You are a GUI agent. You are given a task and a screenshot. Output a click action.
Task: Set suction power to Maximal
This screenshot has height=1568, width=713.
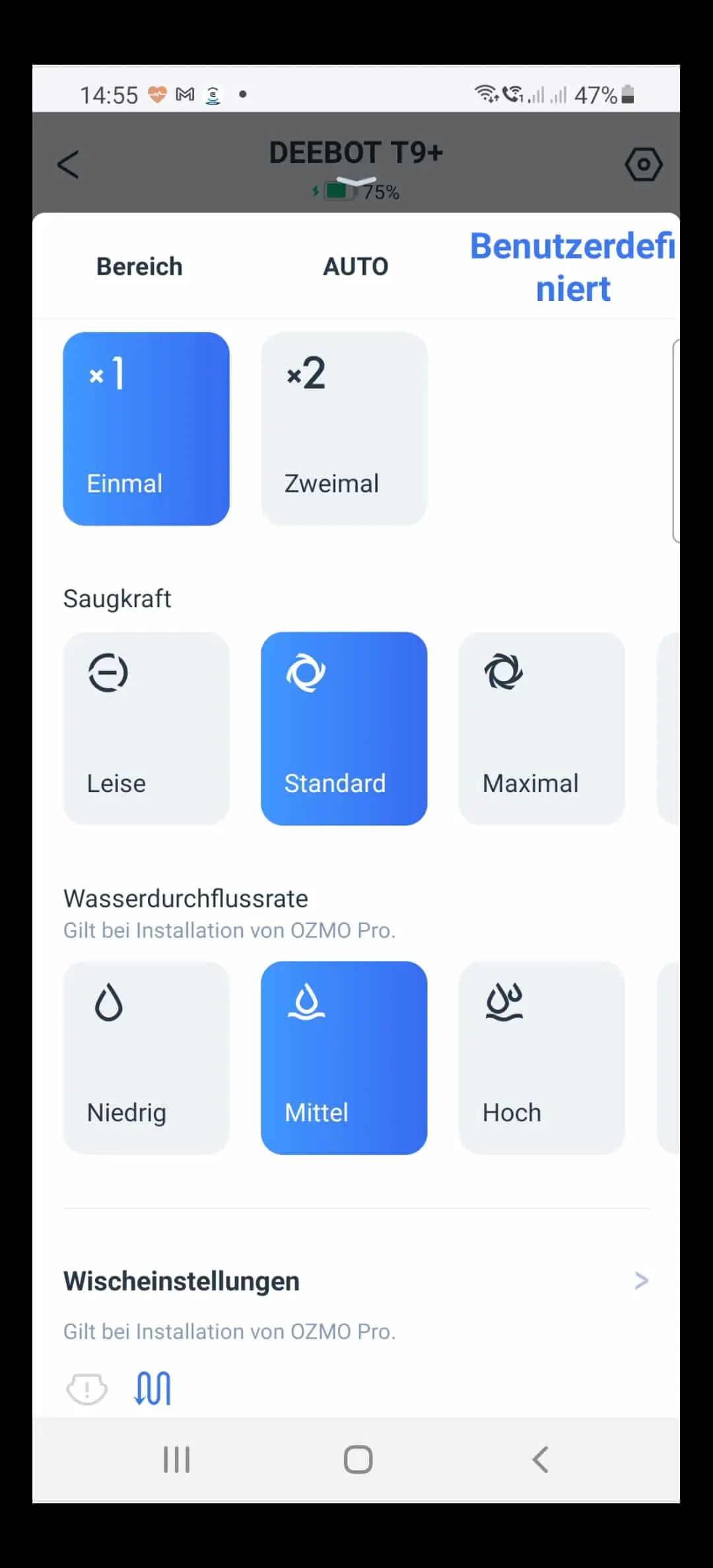coord(542,729)
